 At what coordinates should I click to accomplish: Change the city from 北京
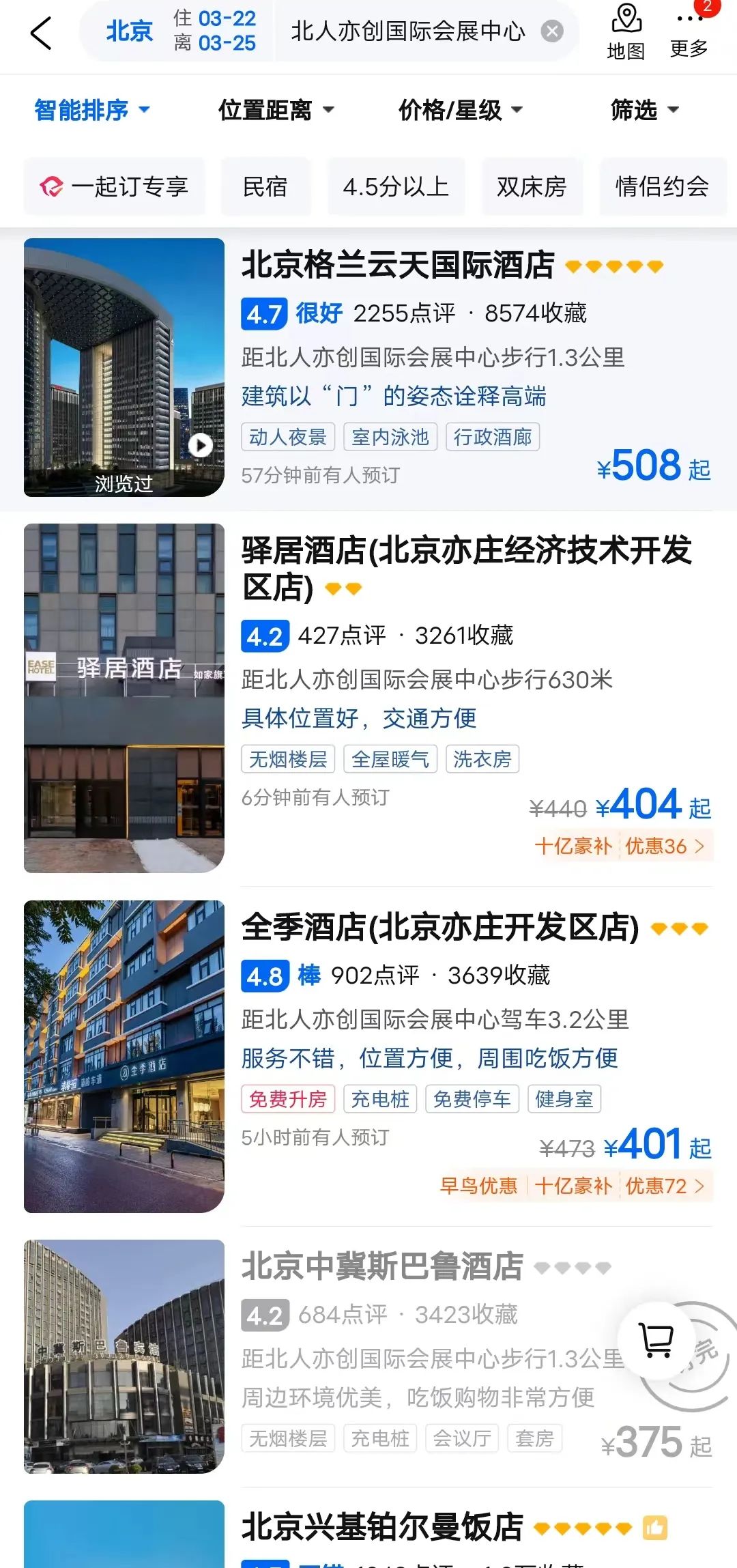pyautogui.click(x=129, y=31)
